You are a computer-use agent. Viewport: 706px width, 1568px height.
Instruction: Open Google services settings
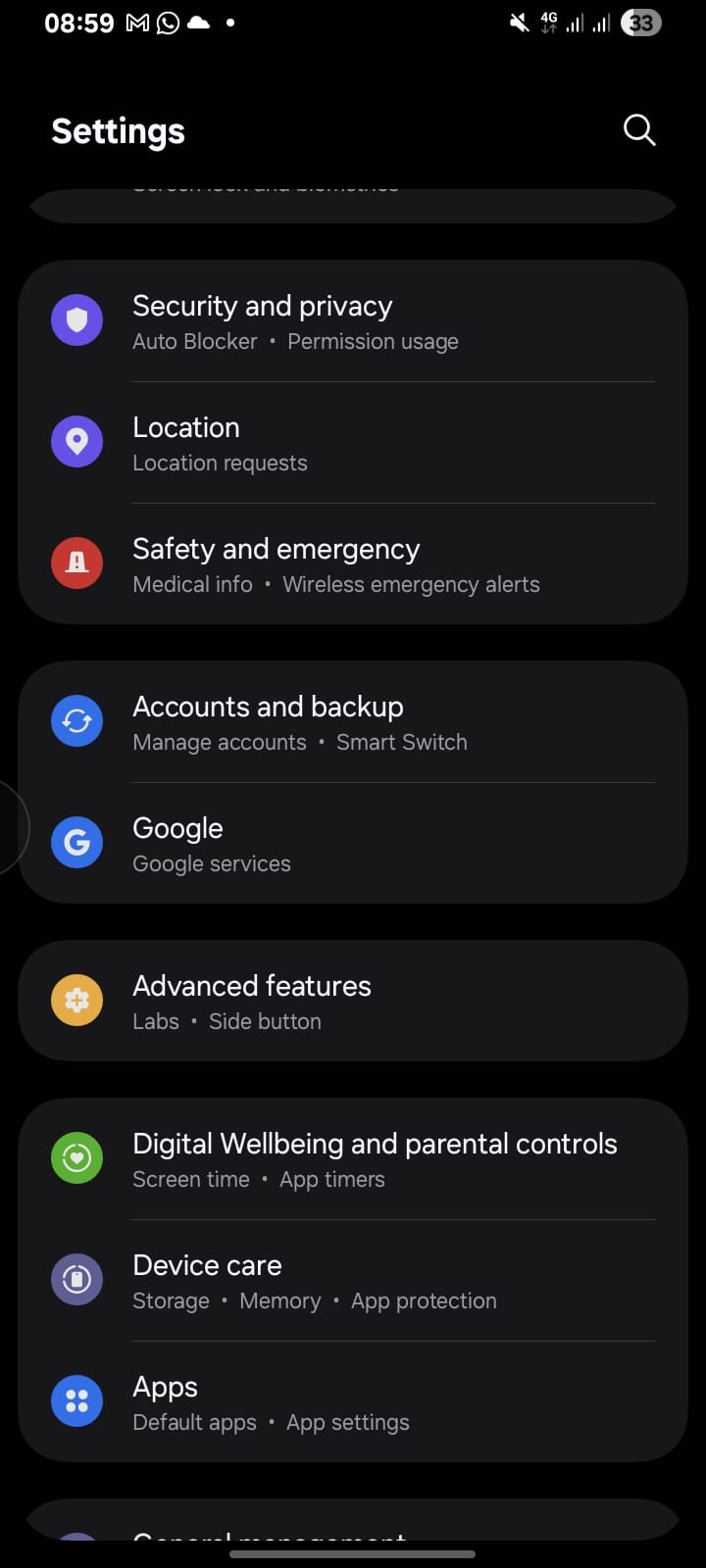click(x=353, y=844)
